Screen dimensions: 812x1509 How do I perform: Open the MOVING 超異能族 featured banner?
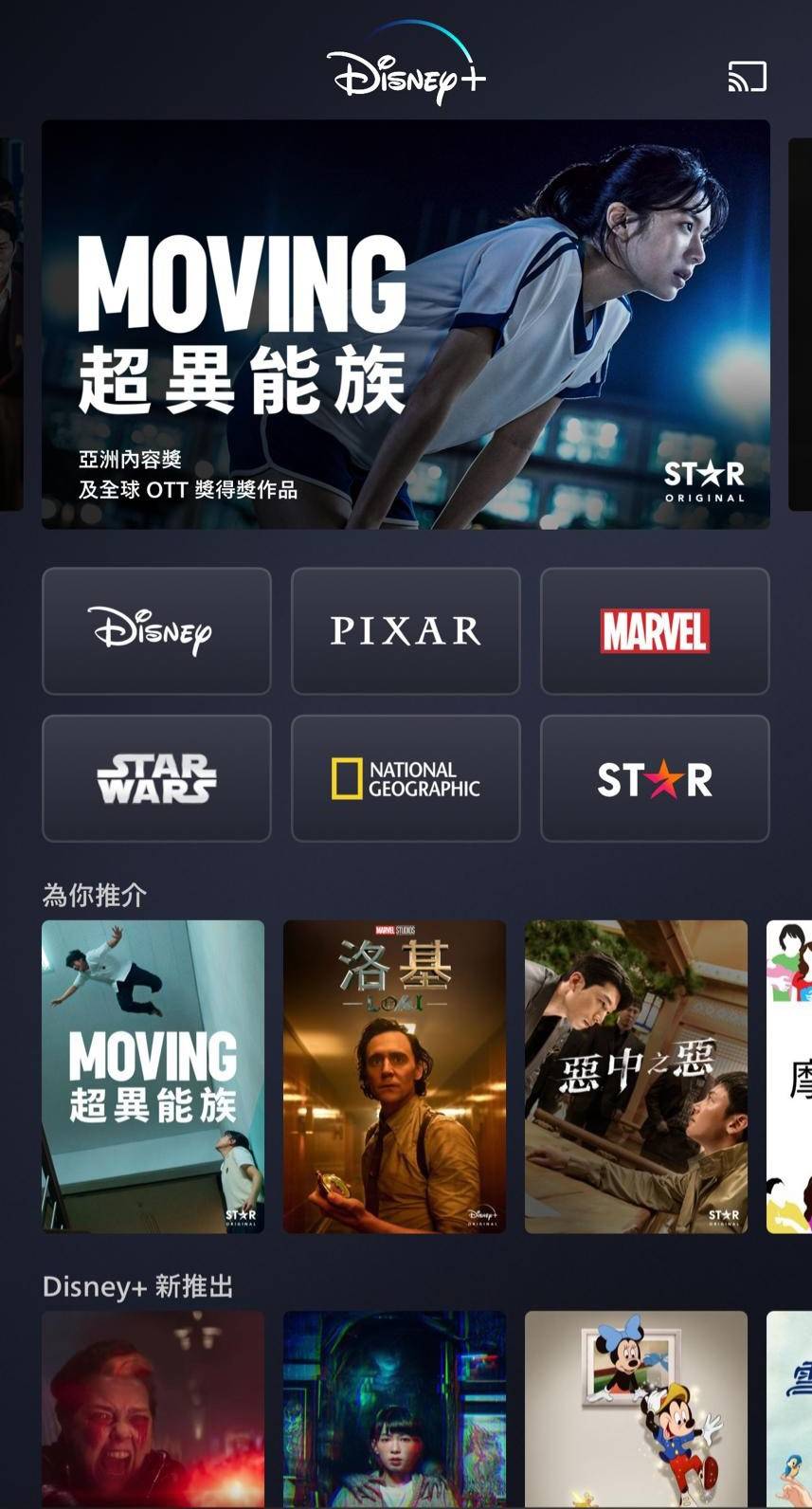point(406,324)
